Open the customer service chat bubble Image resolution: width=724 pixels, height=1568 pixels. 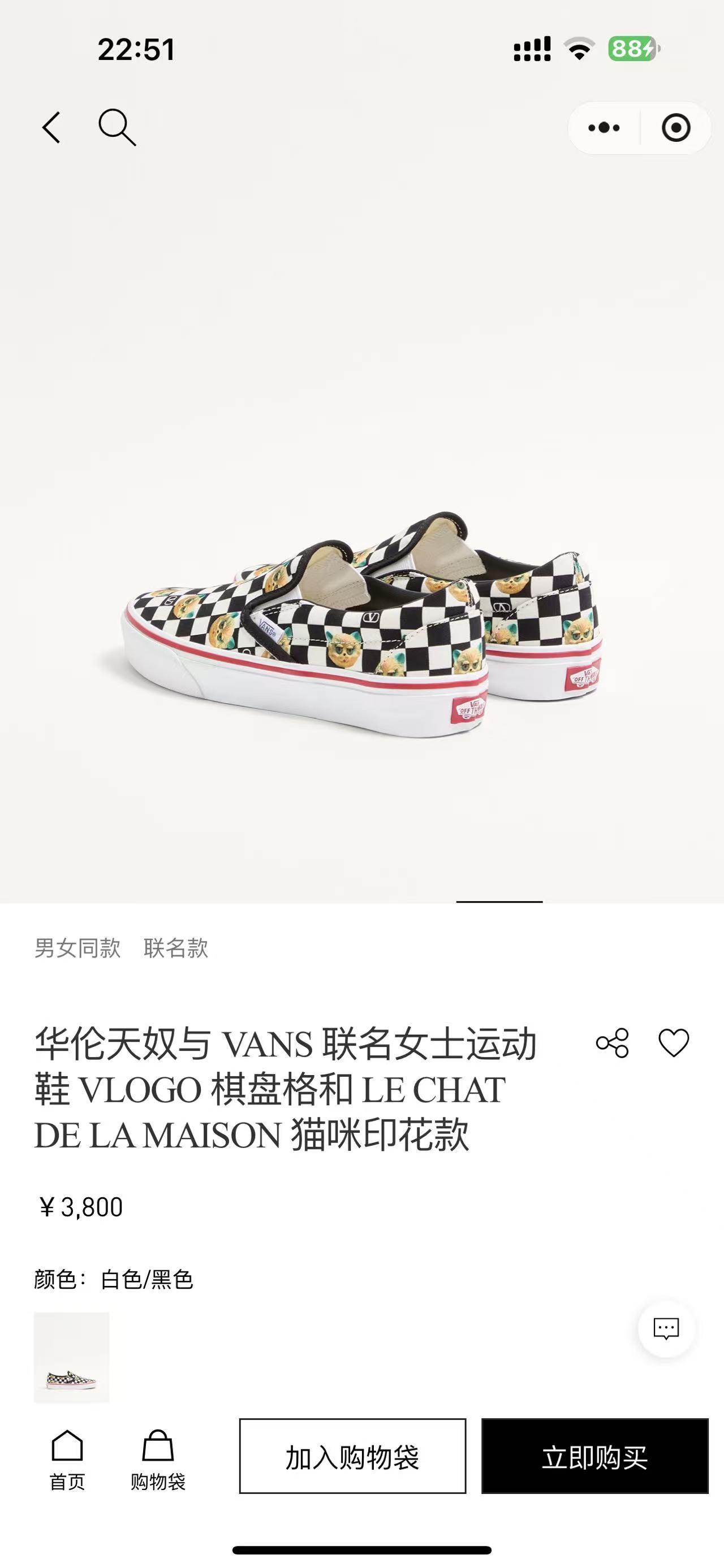click(x=666, y=1328)
